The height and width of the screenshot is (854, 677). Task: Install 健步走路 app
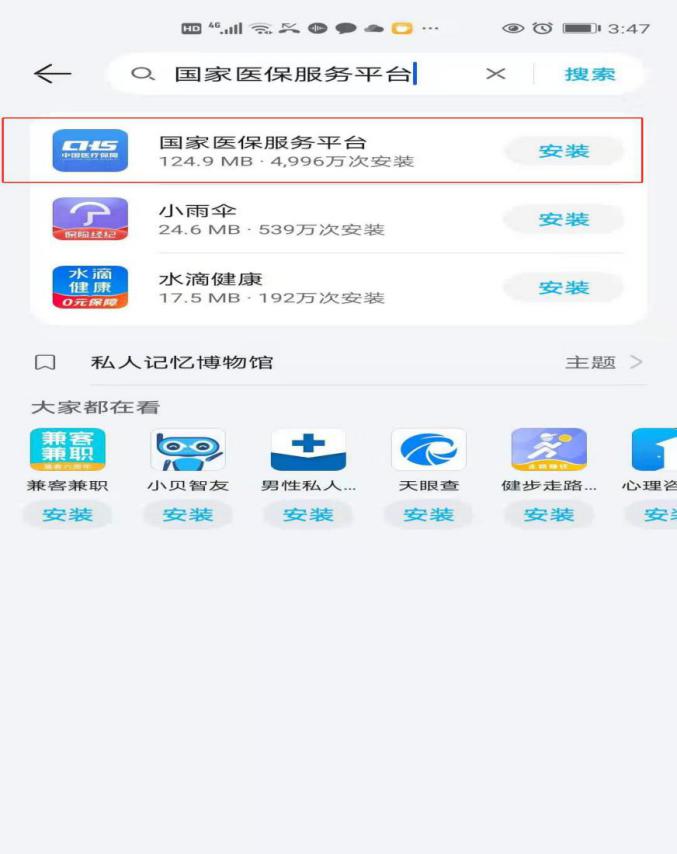(548, 514)
